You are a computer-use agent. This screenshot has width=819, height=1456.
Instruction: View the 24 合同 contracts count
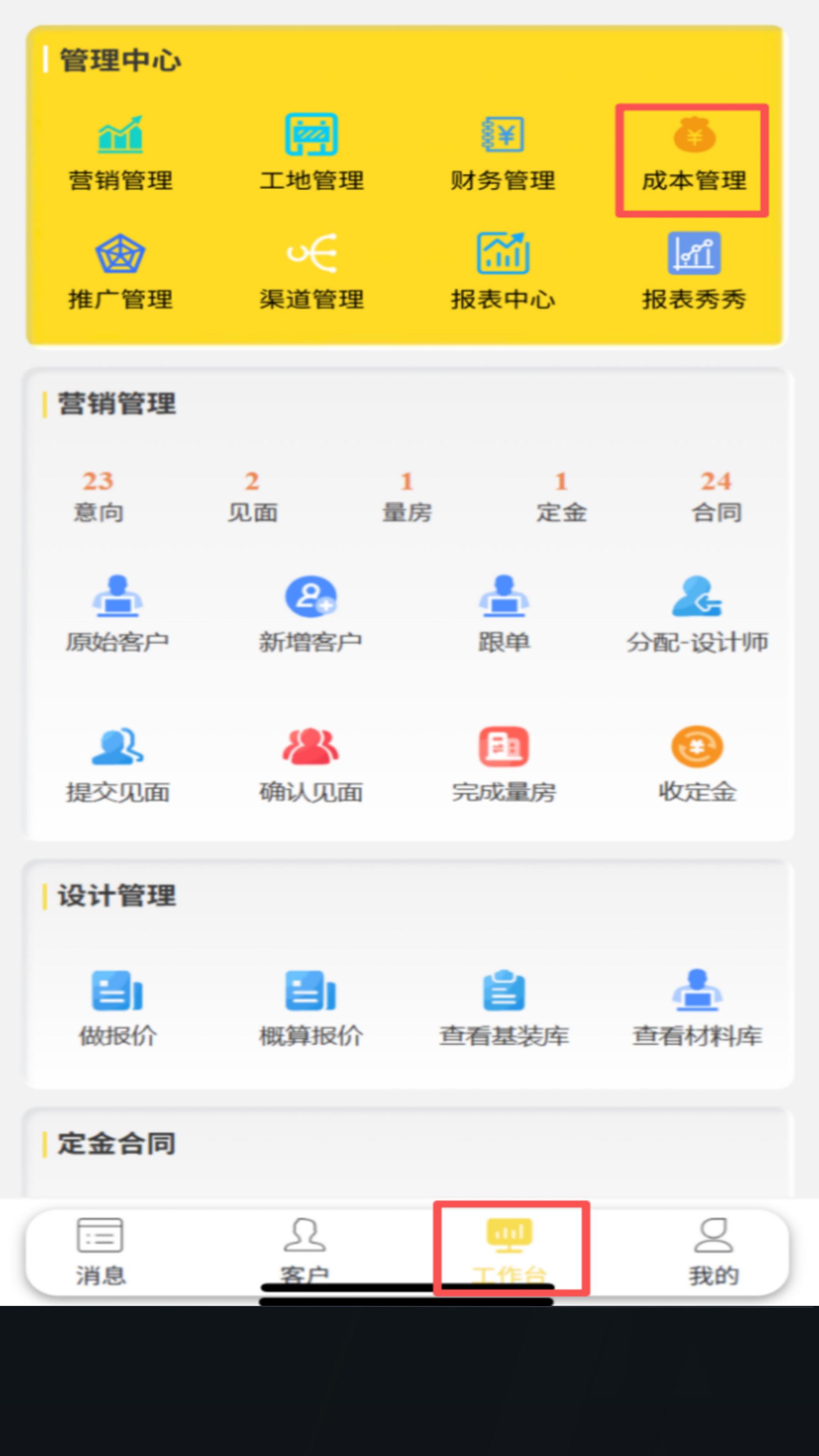(x=716, y=497)
